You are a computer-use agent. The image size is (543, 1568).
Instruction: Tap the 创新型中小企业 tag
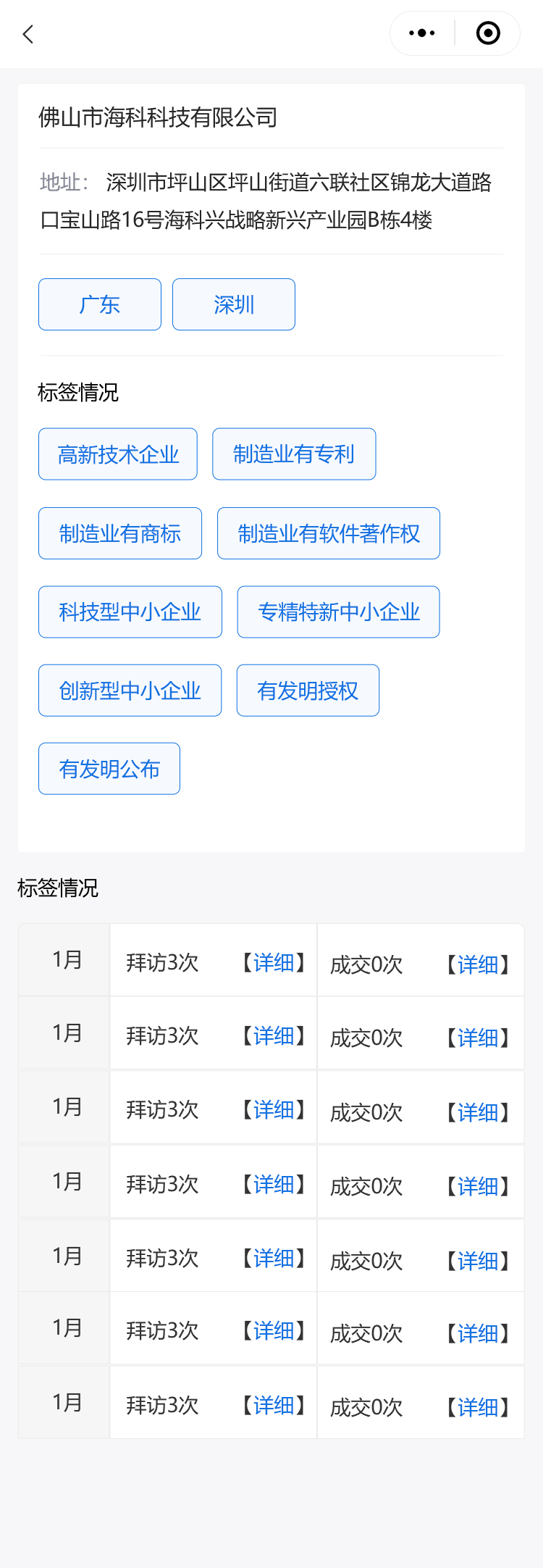pyautogui.click(x=130, y=691)
